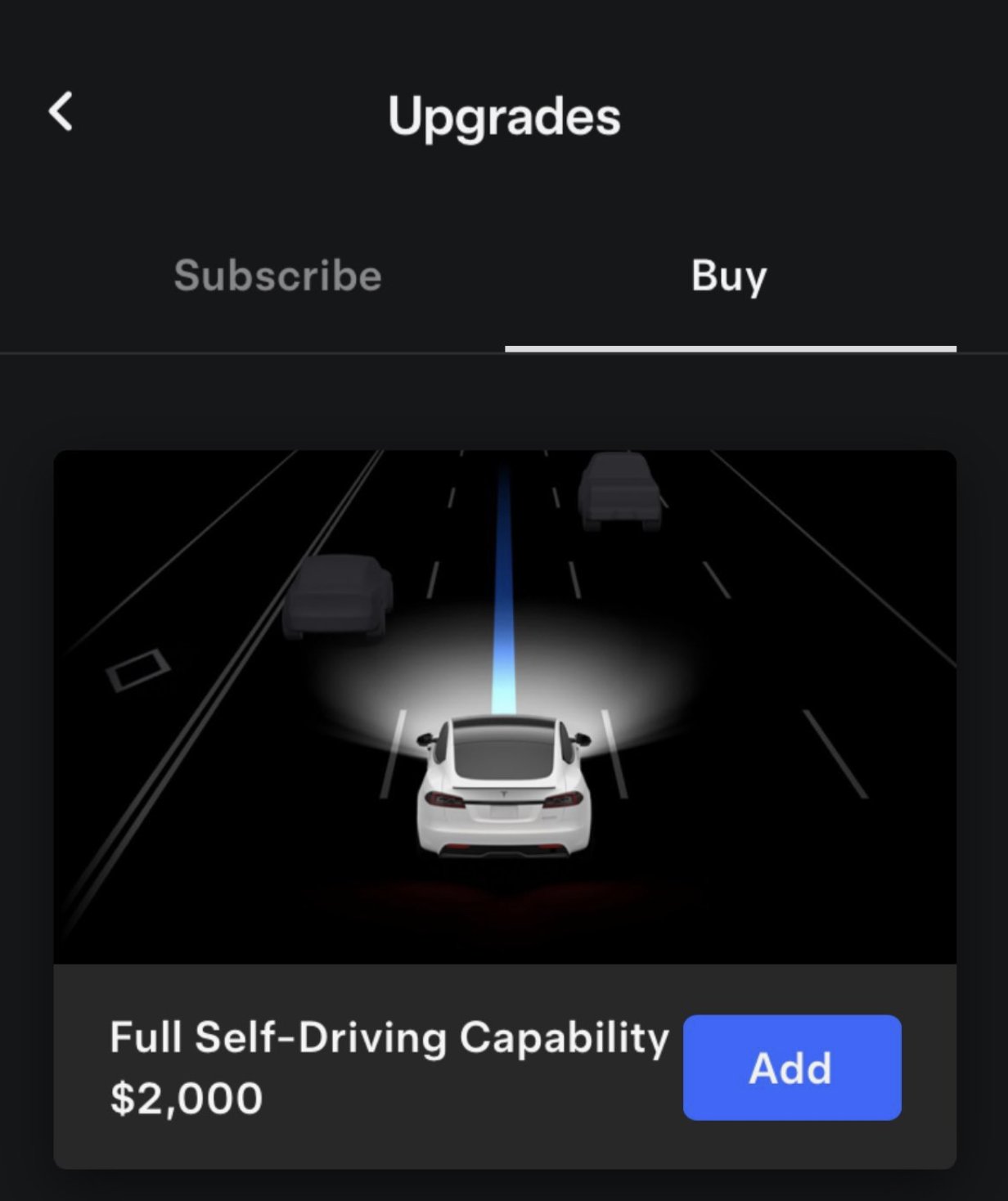This screenshot has height=1201, width=1008.
Task: Select the Buy tab
Action: pyautogui.click(x=729, y=276)
